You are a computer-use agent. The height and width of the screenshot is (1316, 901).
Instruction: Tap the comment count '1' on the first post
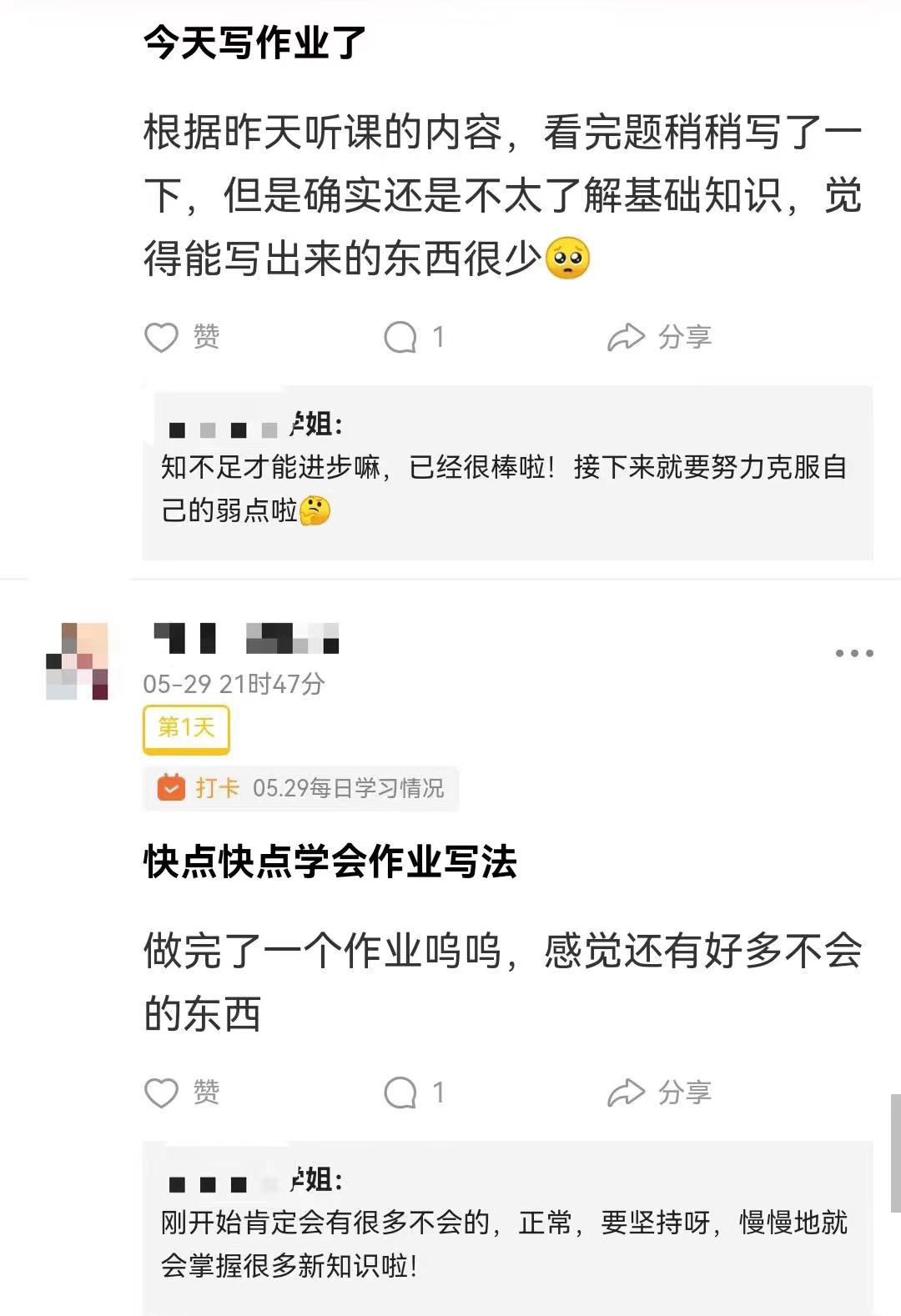435,337
